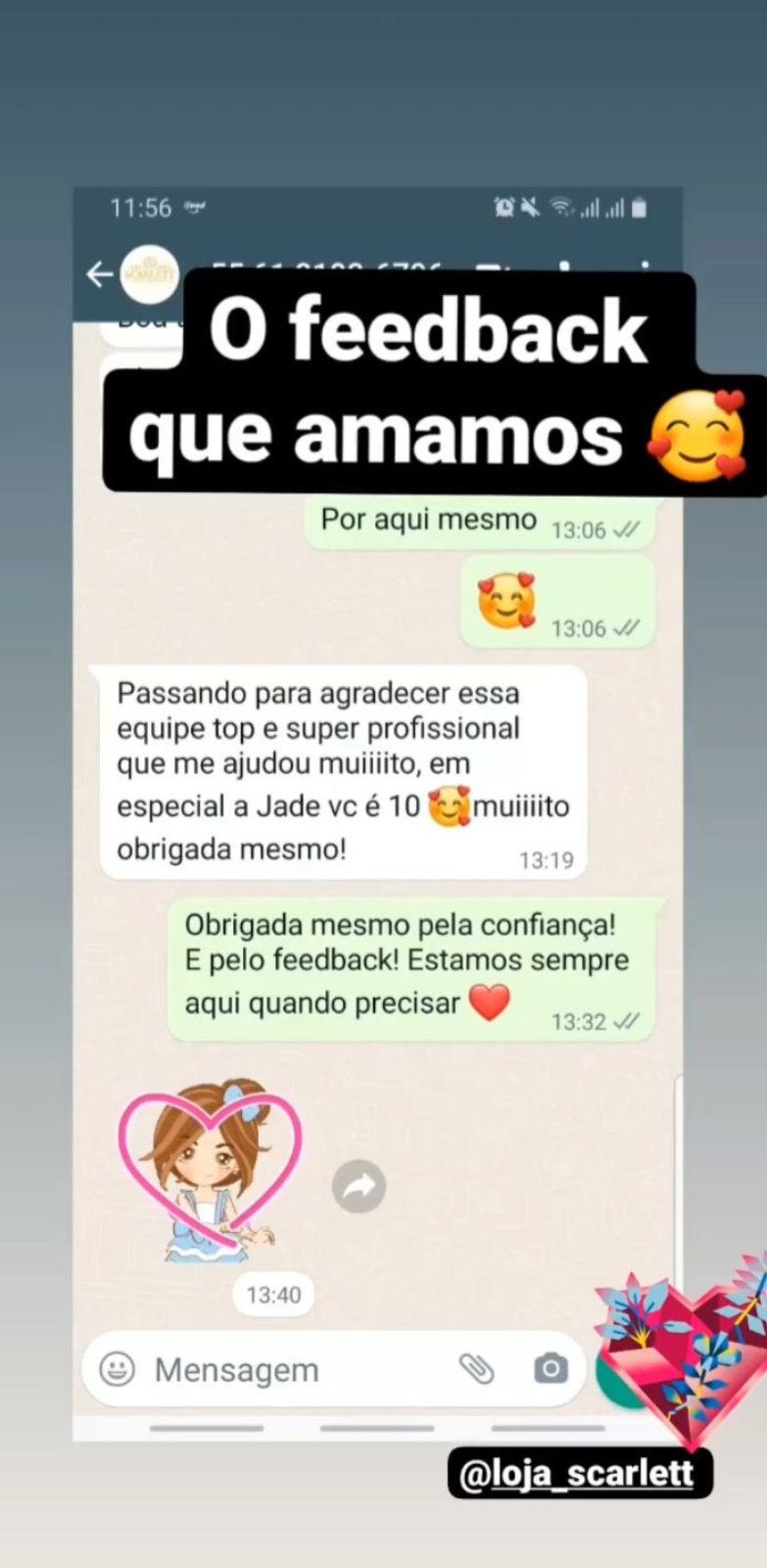The image size is (767, 1568).
Task: Tap the Mensagem text input field
Action: [x=245, y=1369]
